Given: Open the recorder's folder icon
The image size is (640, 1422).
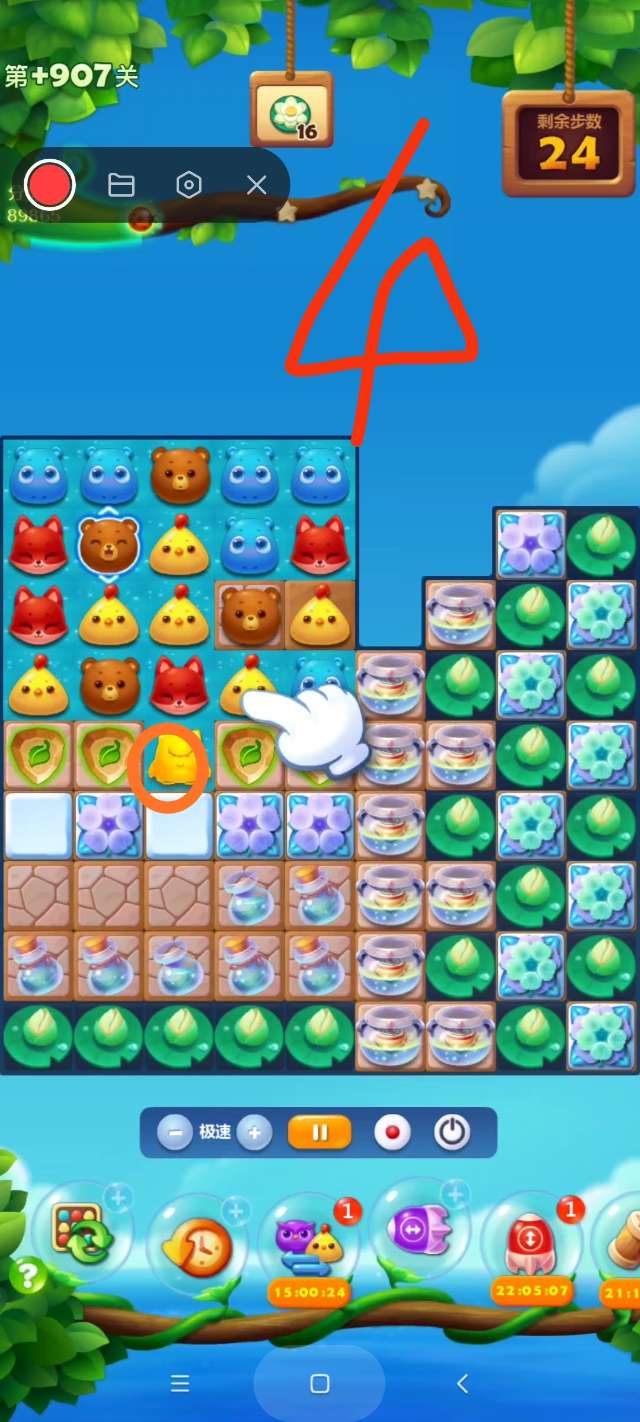Looking at the screenshot, I should pos(121,185).
